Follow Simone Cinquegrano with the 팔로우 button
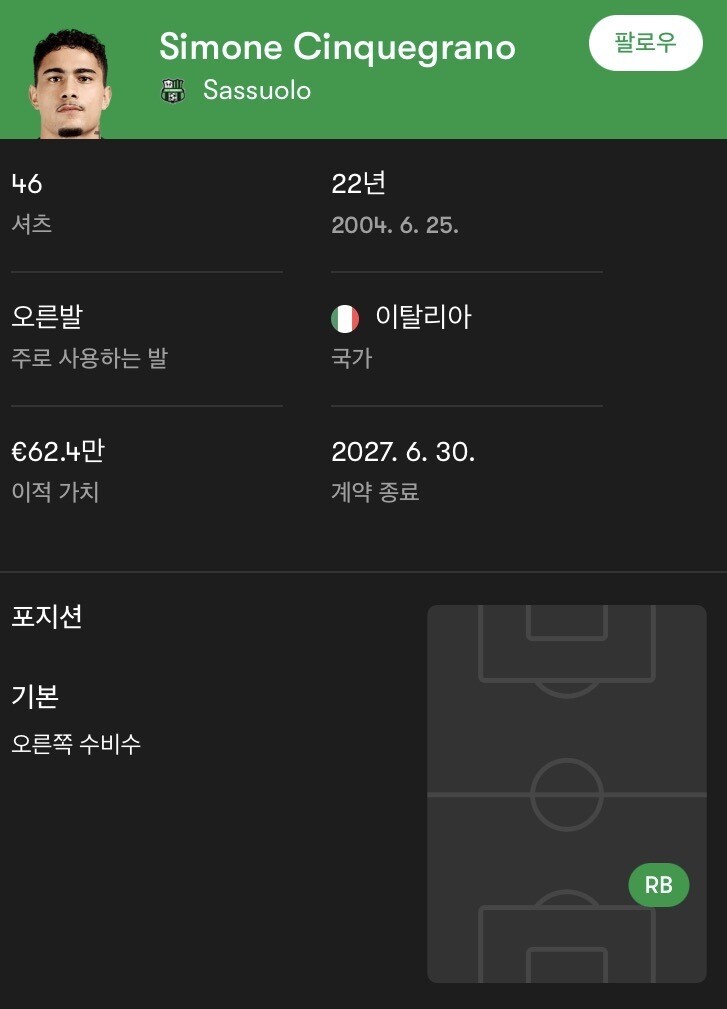 [645, 43]
